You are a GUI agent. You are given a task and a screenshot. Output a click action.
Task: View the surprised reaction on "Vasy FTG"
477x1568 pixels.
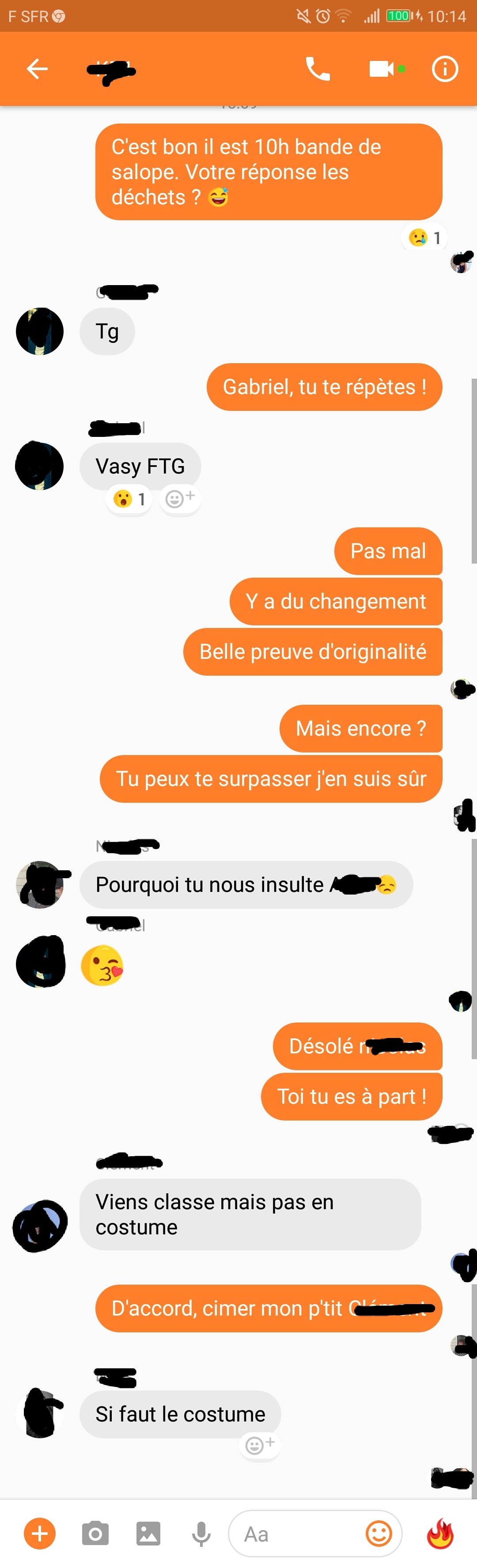(x=129, y=499)
